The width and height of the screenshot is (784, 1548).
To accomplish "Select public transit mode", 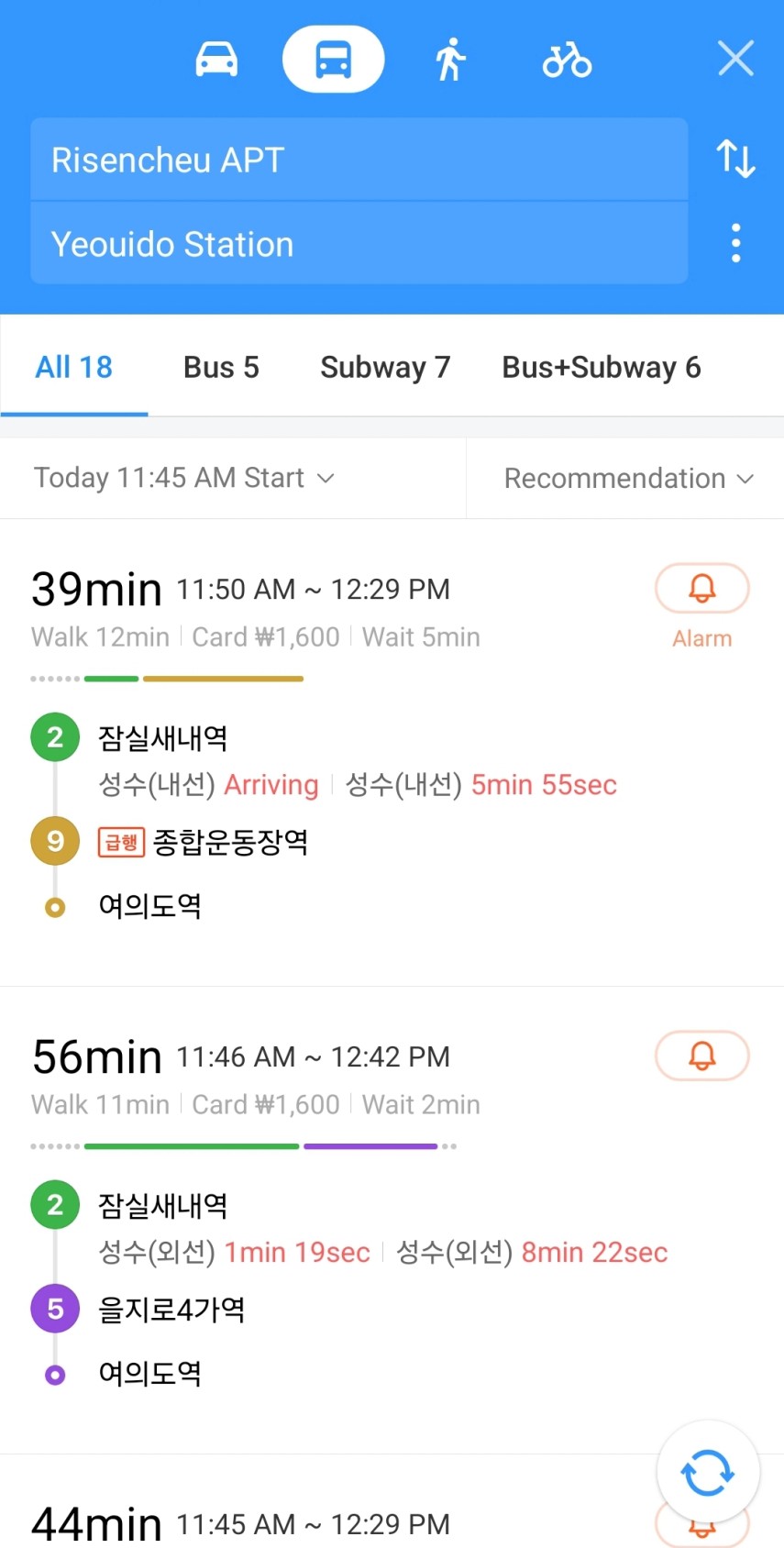I will pos(333,60).
